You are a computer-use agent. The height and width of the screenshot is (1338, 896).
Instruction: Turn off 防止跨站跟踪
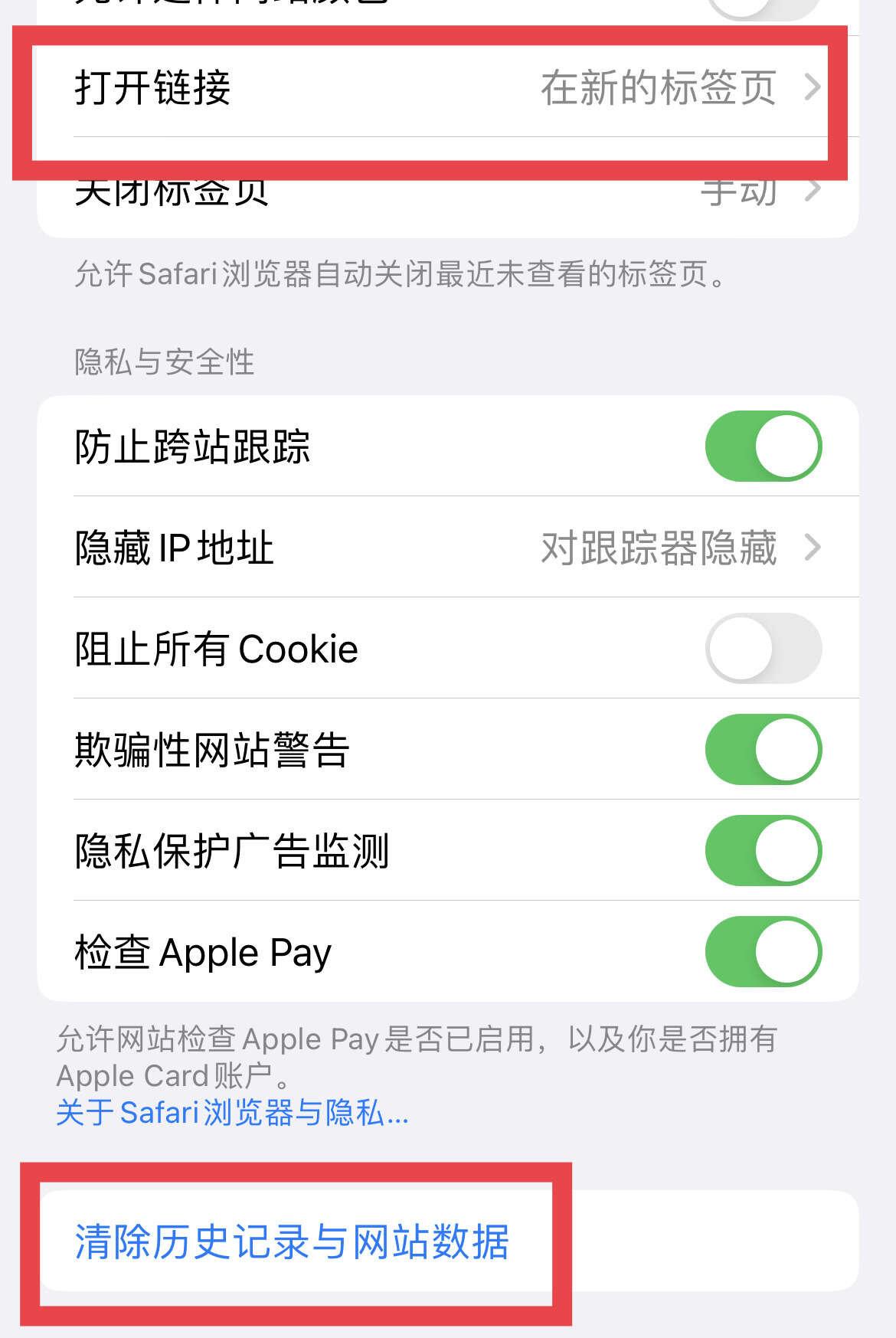(763, 447)
